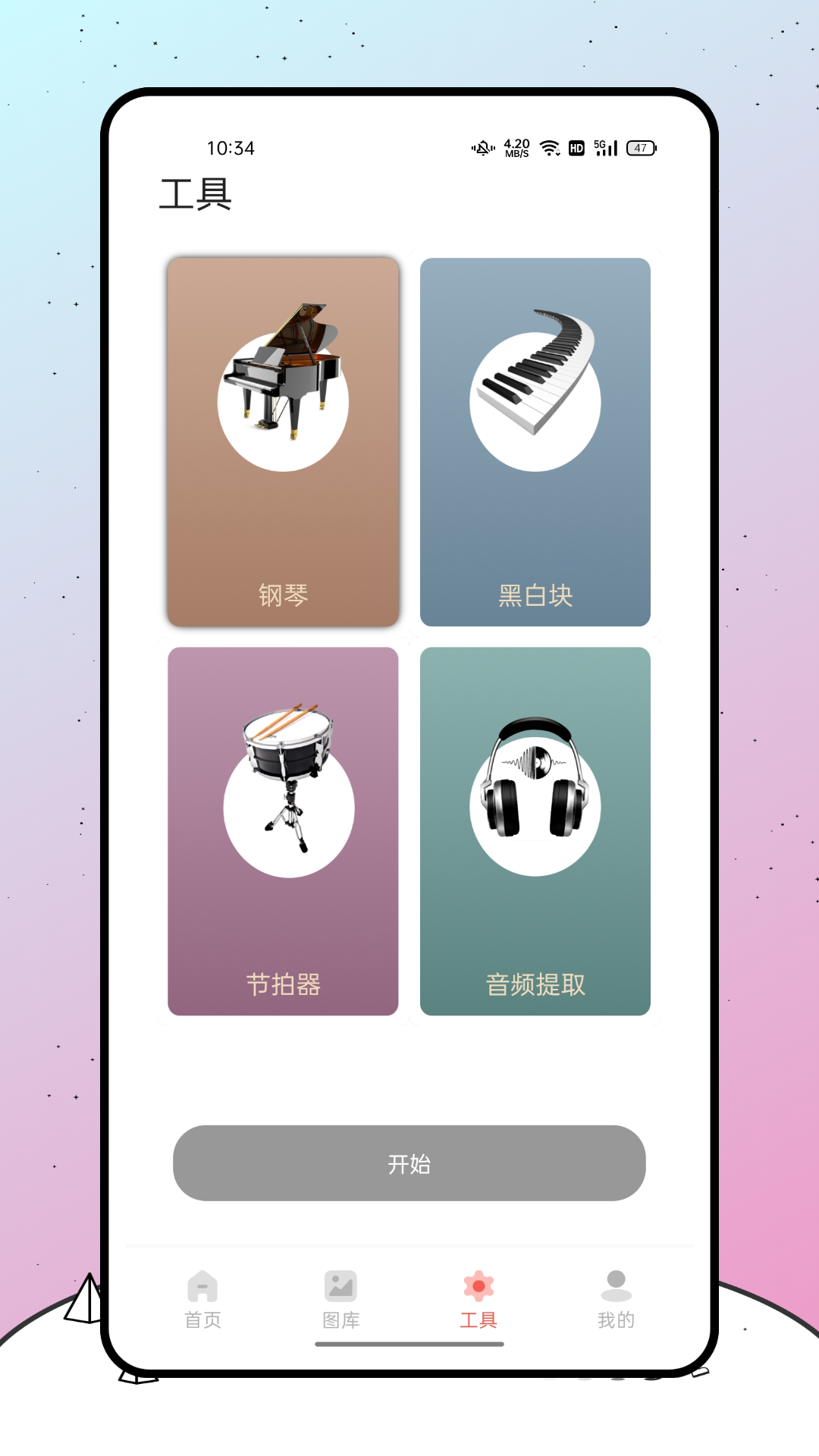Select the 黑白块 piano tiles tool

[x=535, y=440]
